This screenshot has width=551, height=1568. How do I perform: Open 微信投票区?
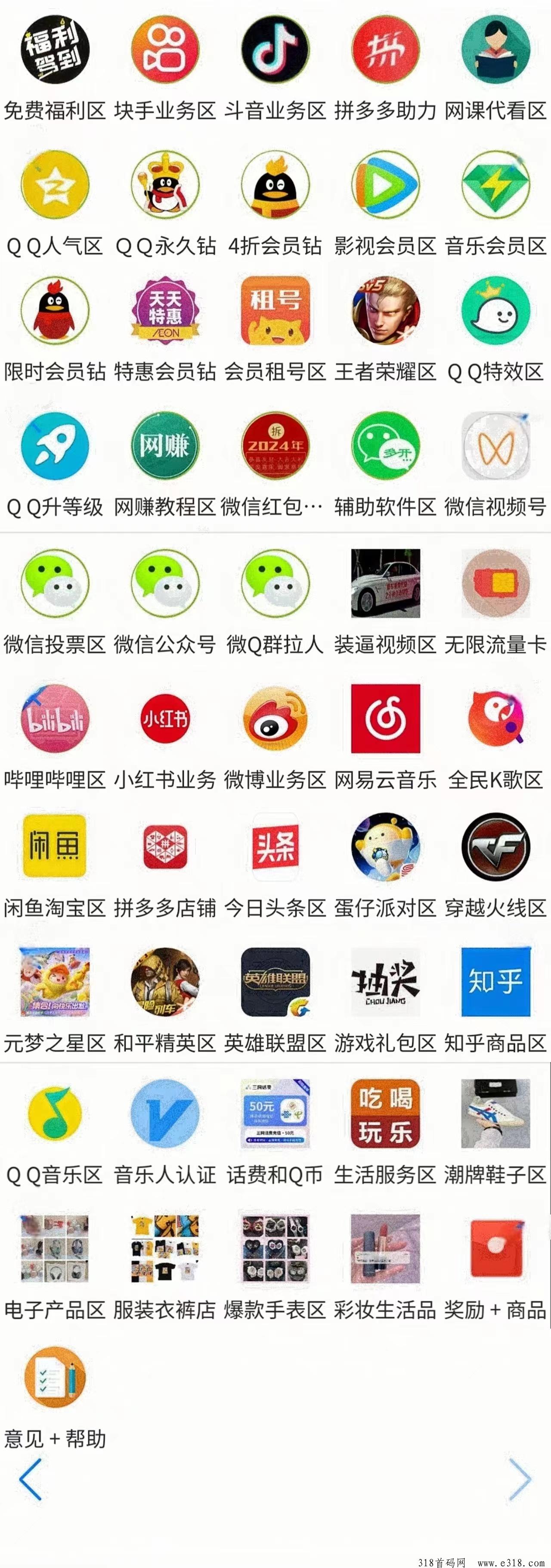[55, 583]
